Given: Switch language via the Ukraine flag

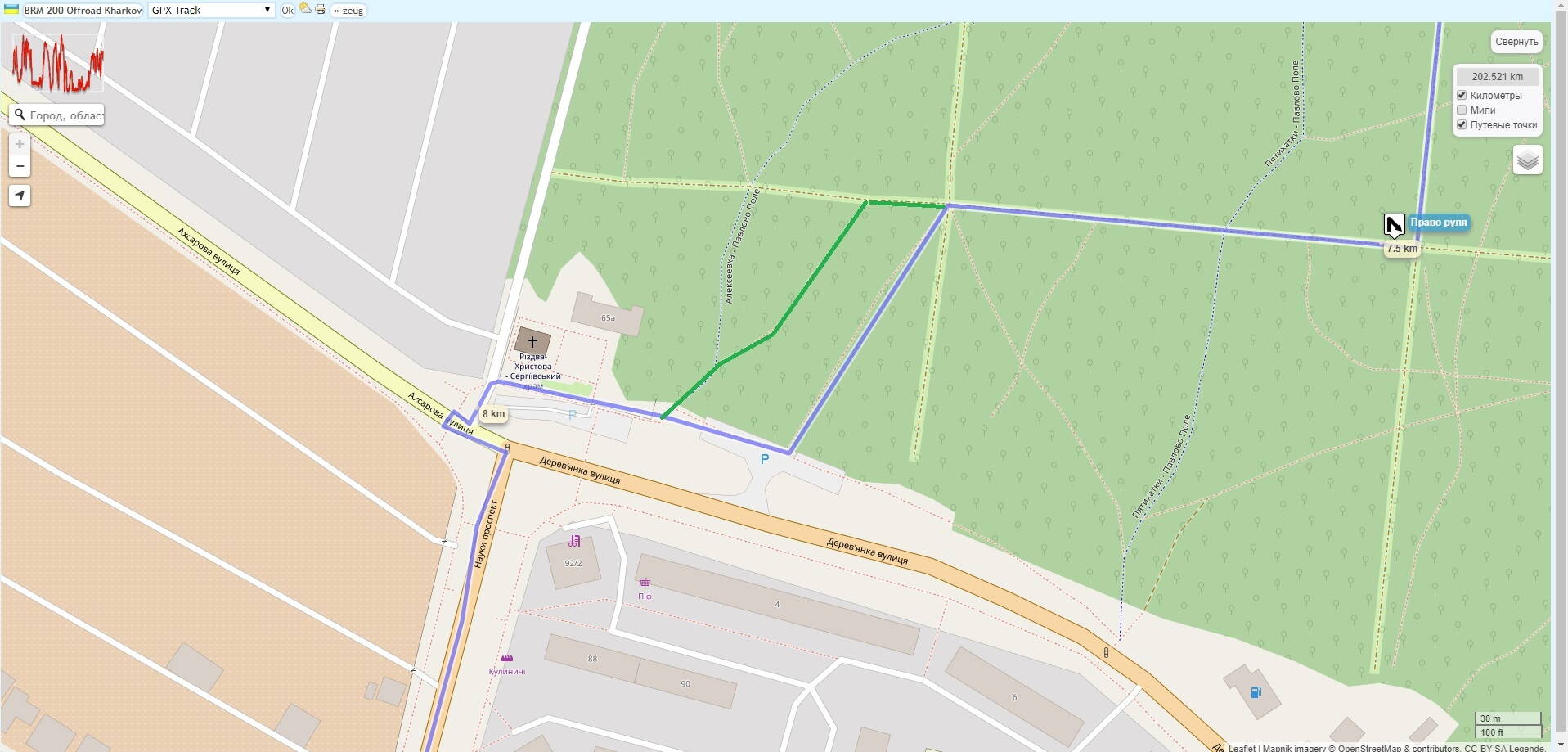Looking at the screenshot, I should [x=11, y=10].
